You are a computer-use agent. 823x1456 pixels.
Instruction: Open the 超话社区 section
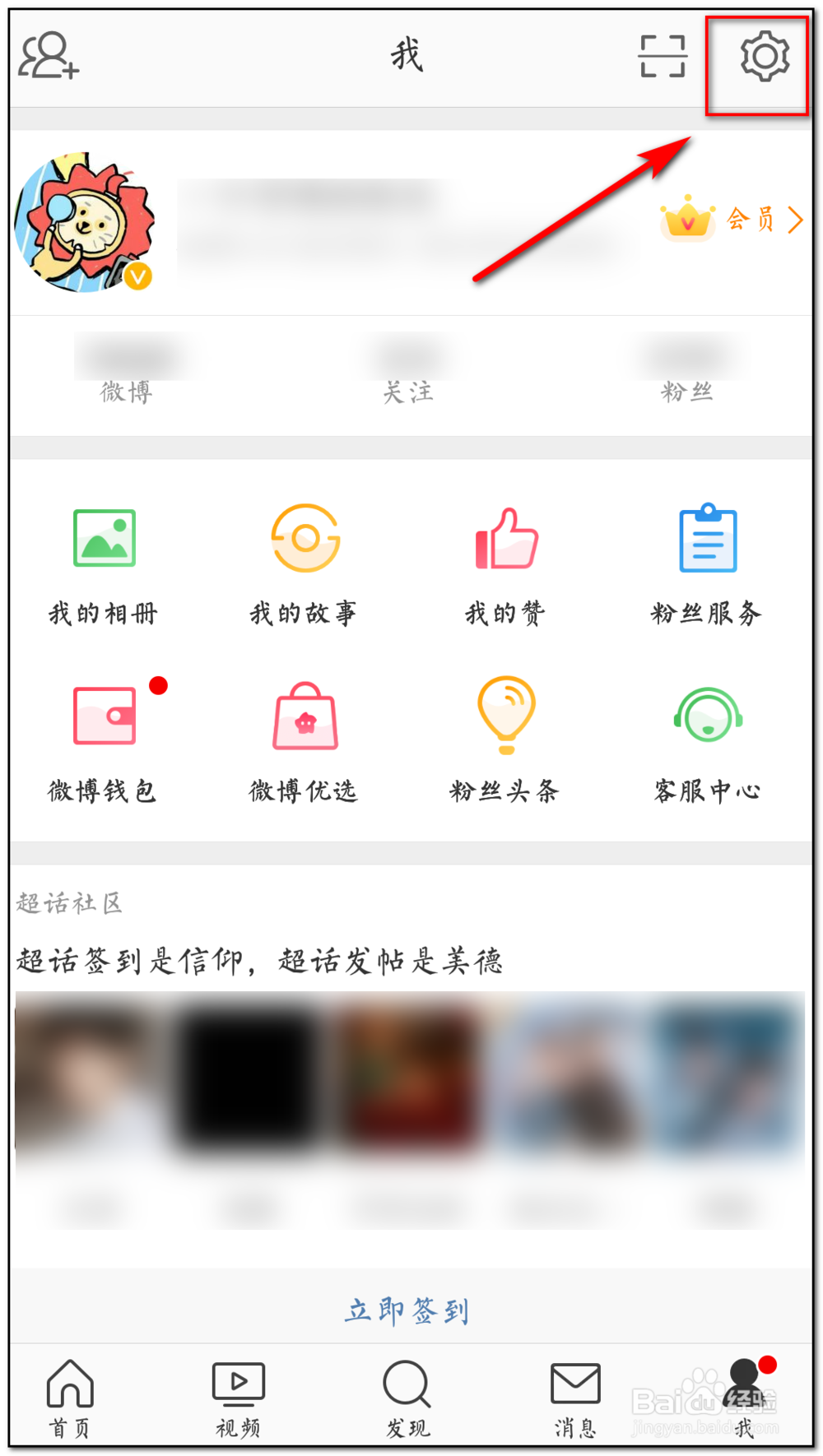69,902
